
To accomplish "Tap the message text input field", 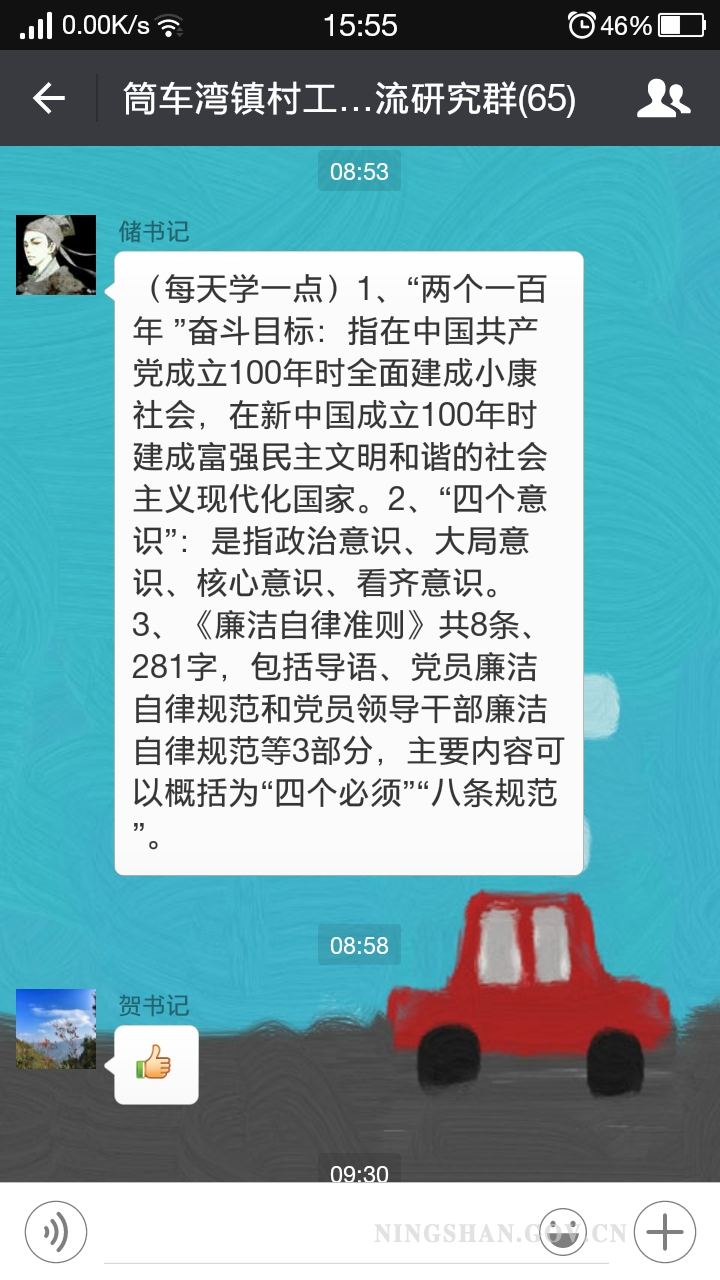I will pyautogui.click(x=320, y=1232).
